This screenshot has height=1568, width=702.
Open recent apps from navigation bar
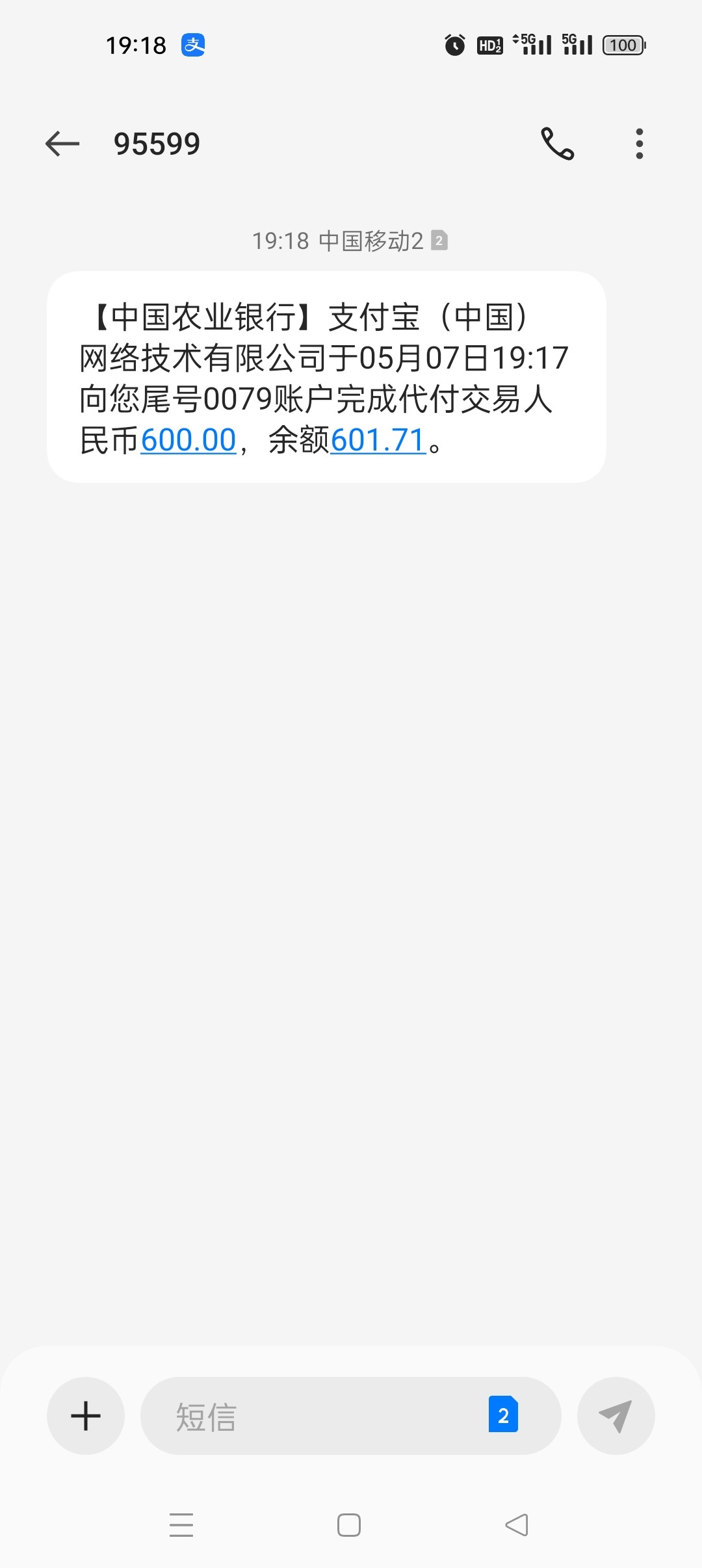click(x=181, y=1524)
